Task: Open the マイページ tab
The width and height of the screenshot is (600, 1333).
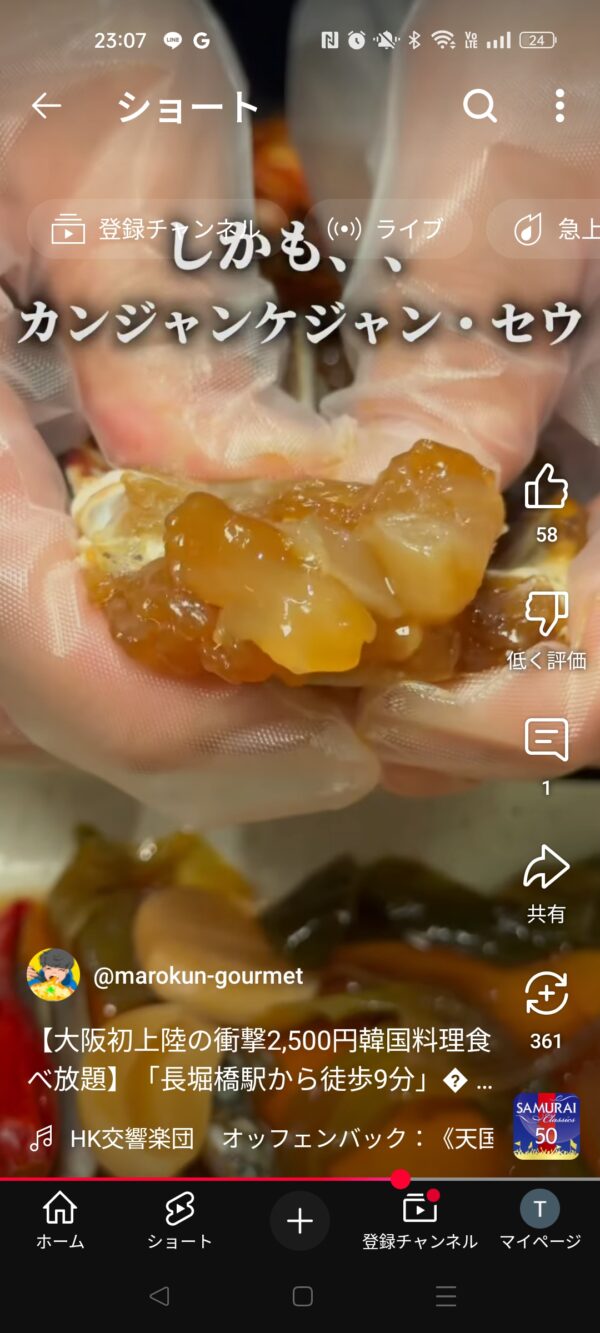Action: click(x=540, y=1221)
